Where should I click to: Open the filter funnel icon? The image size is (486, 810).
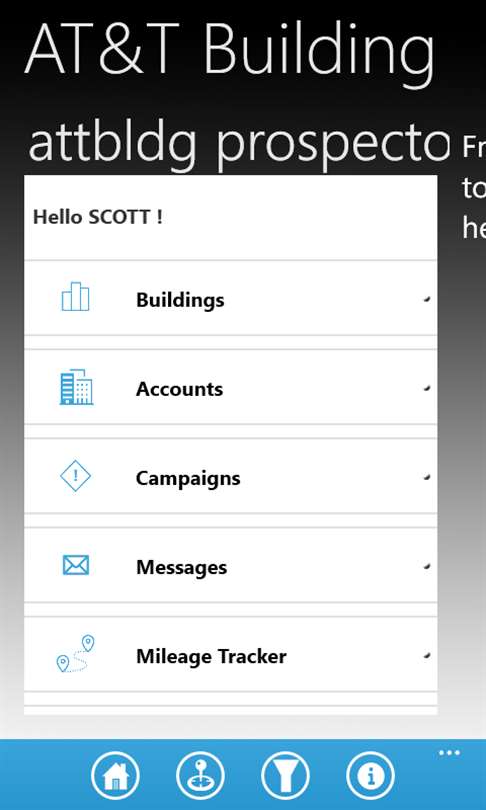tap(286, 775)
